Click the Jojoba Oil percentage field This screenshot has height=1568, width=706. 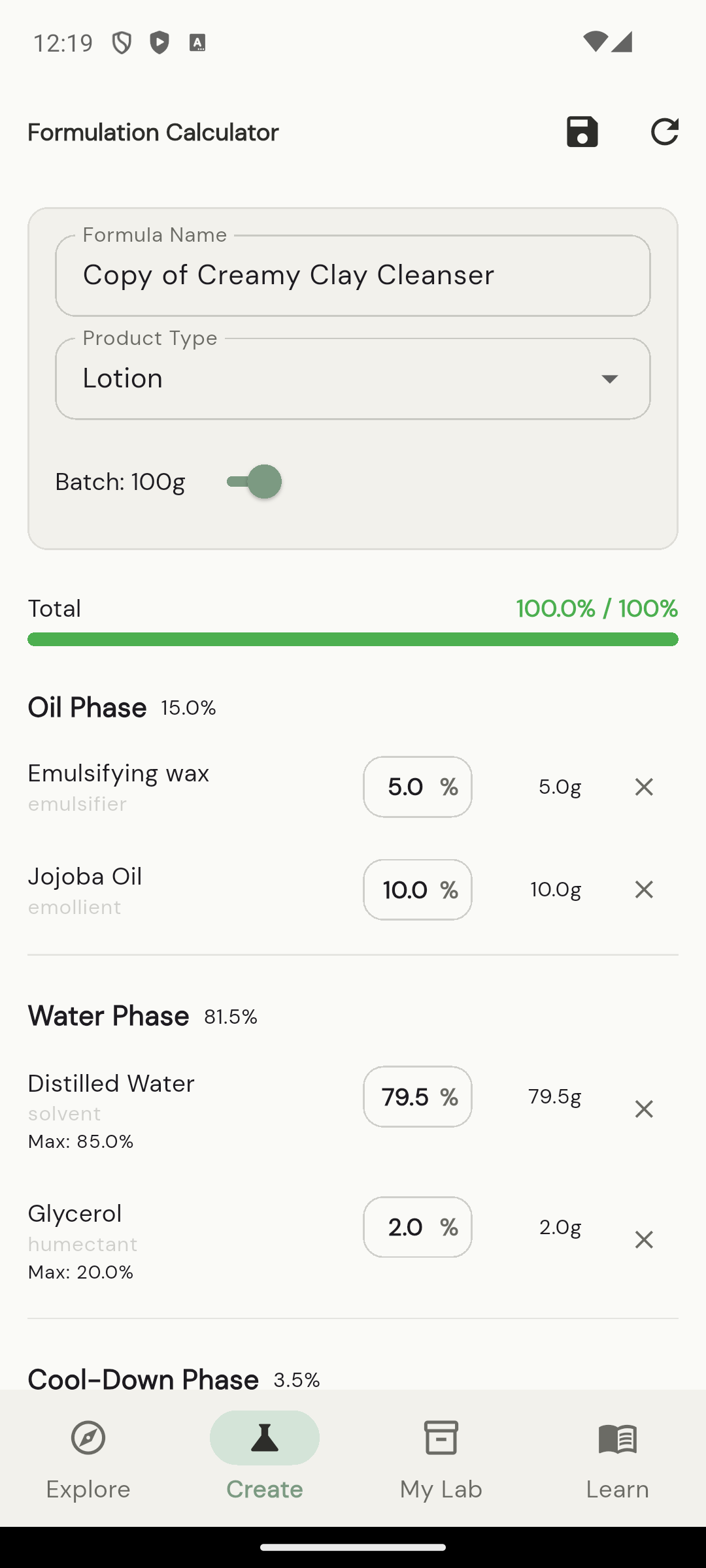tap(416, 889)
